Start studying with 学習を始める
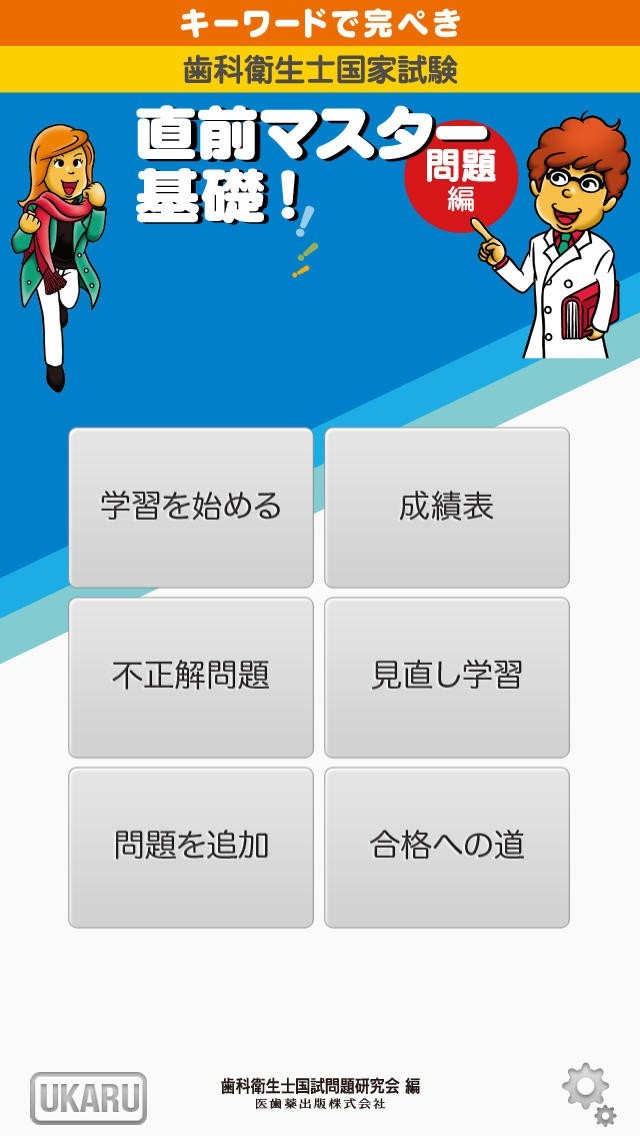The image size is (640, 1136). coord(190,507)
